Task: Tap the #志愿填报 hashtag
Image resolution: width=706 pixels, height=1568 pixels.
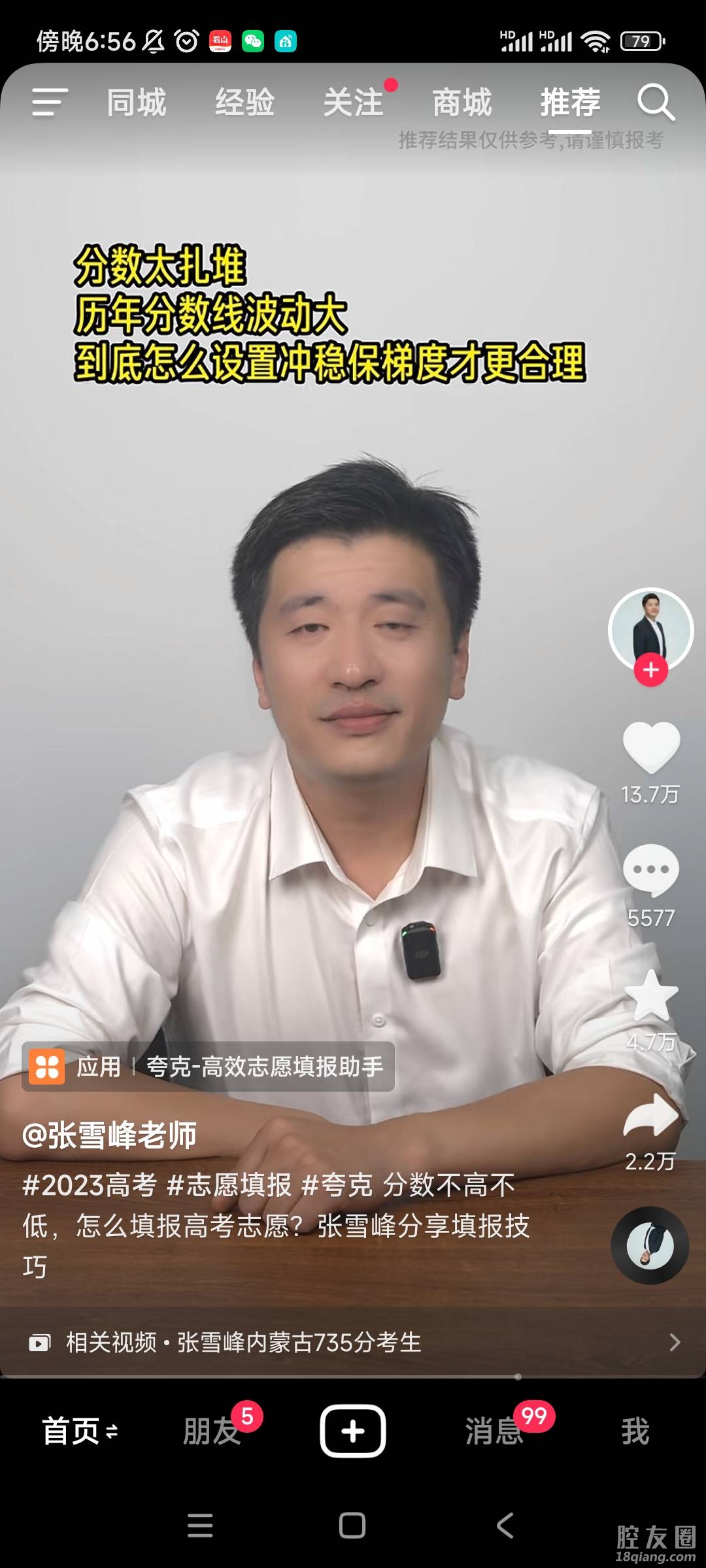Action: click(229, 1185)
